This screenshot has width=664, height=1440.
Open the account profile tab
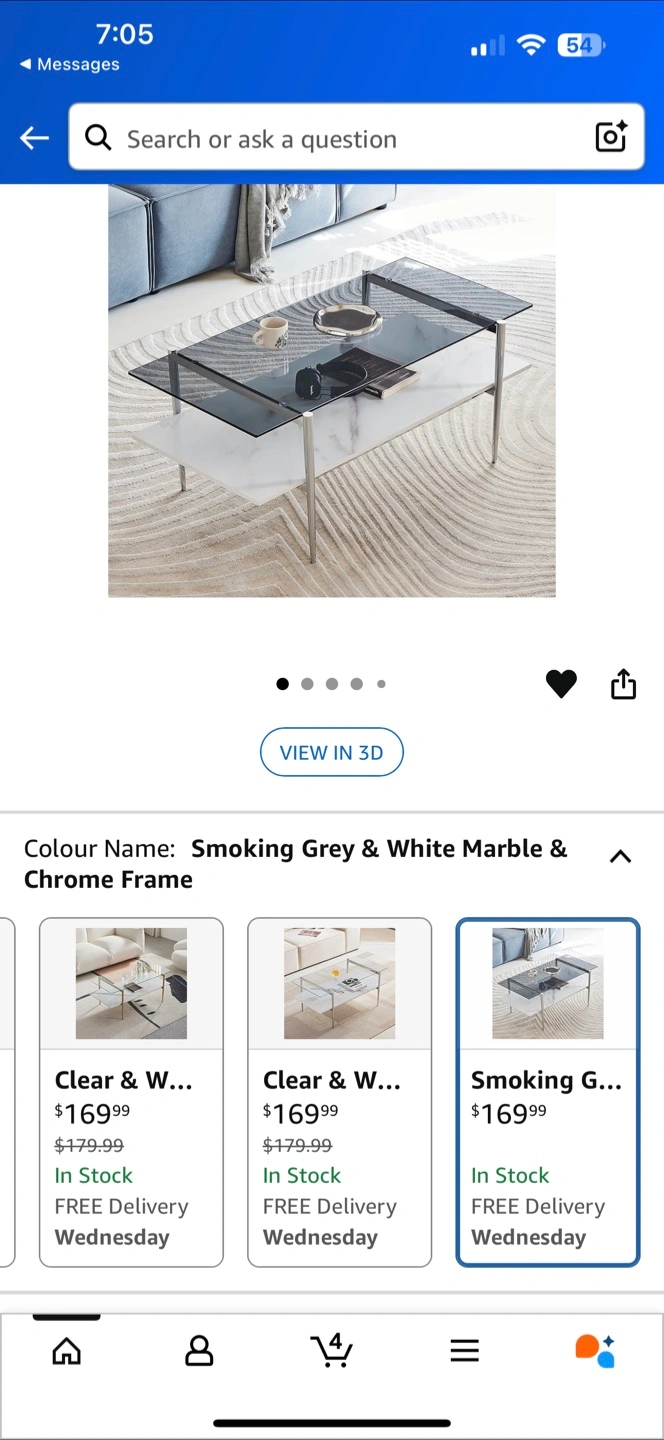(199, 1351)
